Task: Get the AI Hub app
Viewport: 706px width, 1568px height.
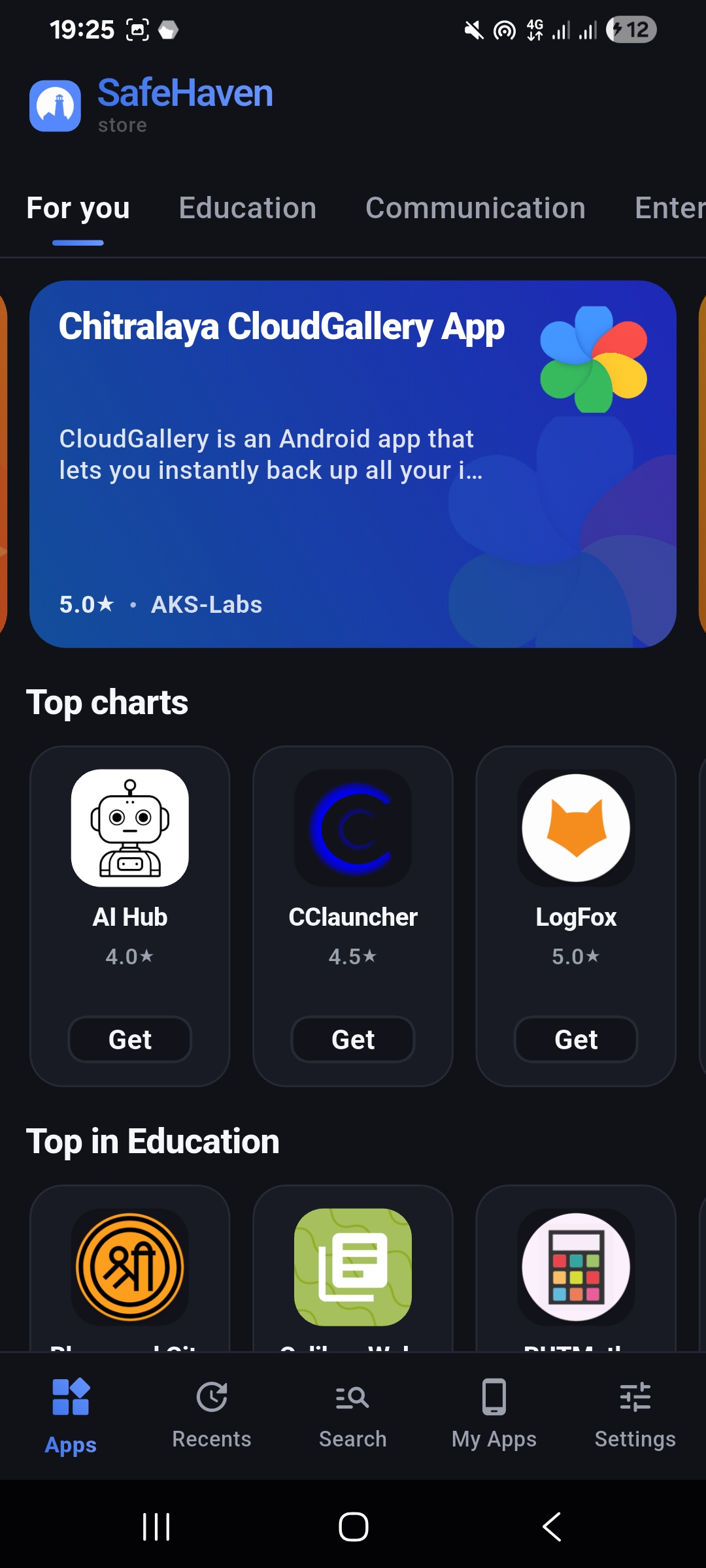Action: click(130, 1039)
